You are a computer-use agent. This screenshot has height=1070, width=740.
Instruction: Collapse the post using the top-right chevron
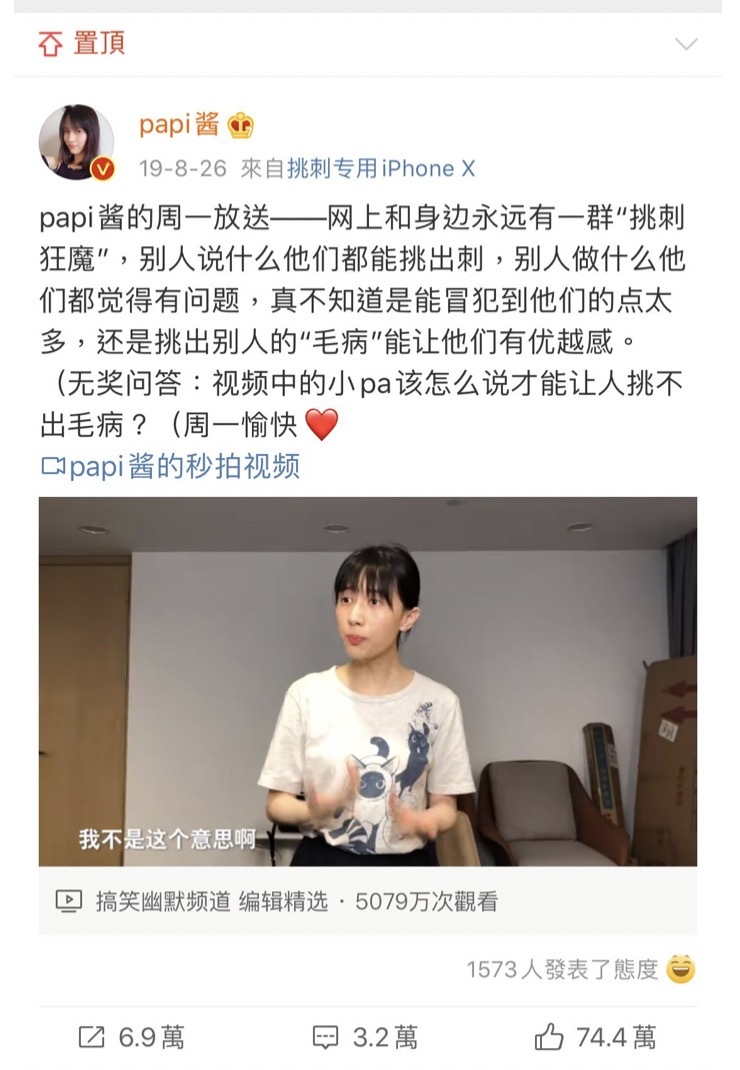click(x=685, y=46)
